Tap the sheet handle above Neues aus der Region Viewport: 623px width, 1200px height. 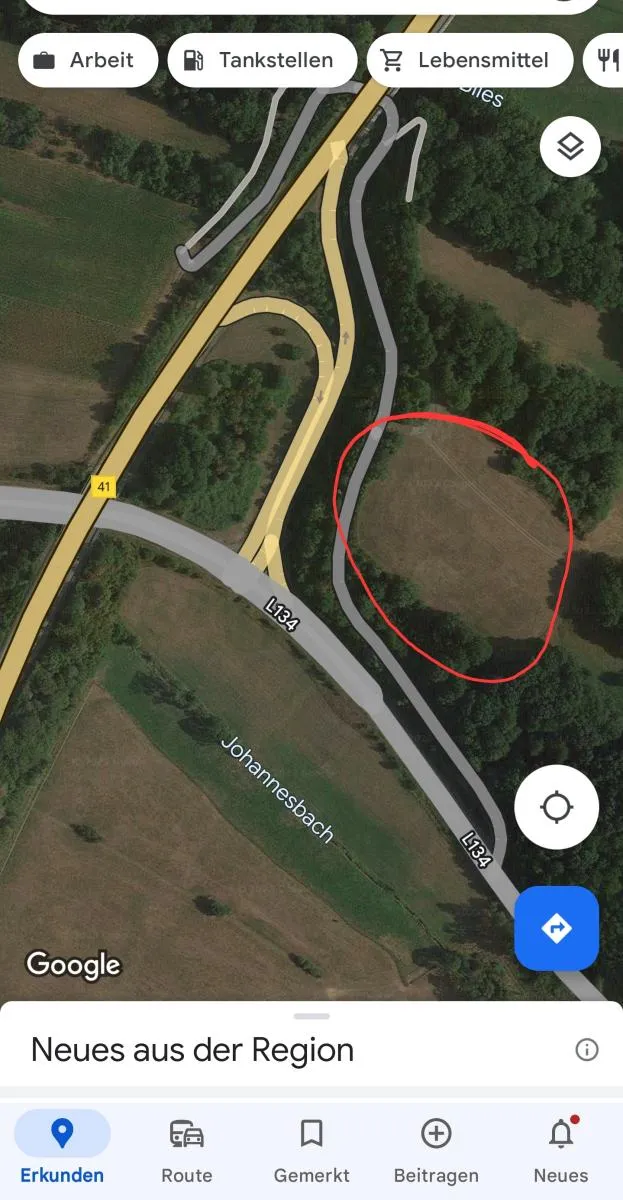pyautogui.click(x=311, y=1016)
